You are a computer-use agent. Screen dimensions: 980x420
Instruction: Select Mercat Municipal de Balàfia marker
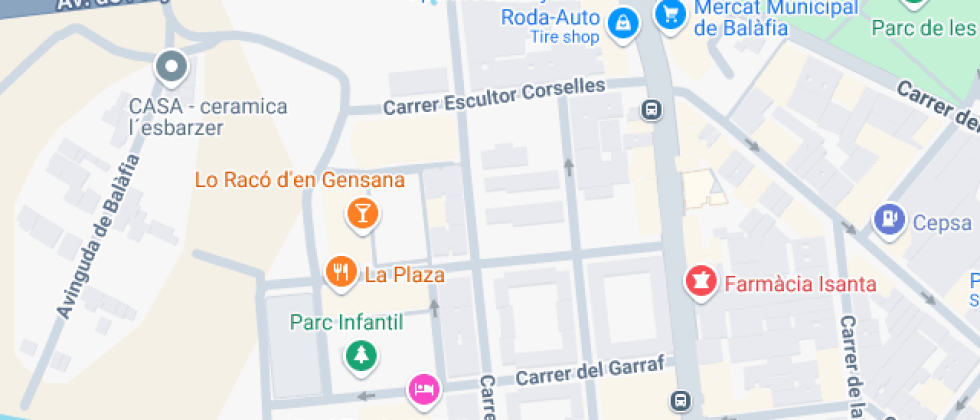(671, 16)
